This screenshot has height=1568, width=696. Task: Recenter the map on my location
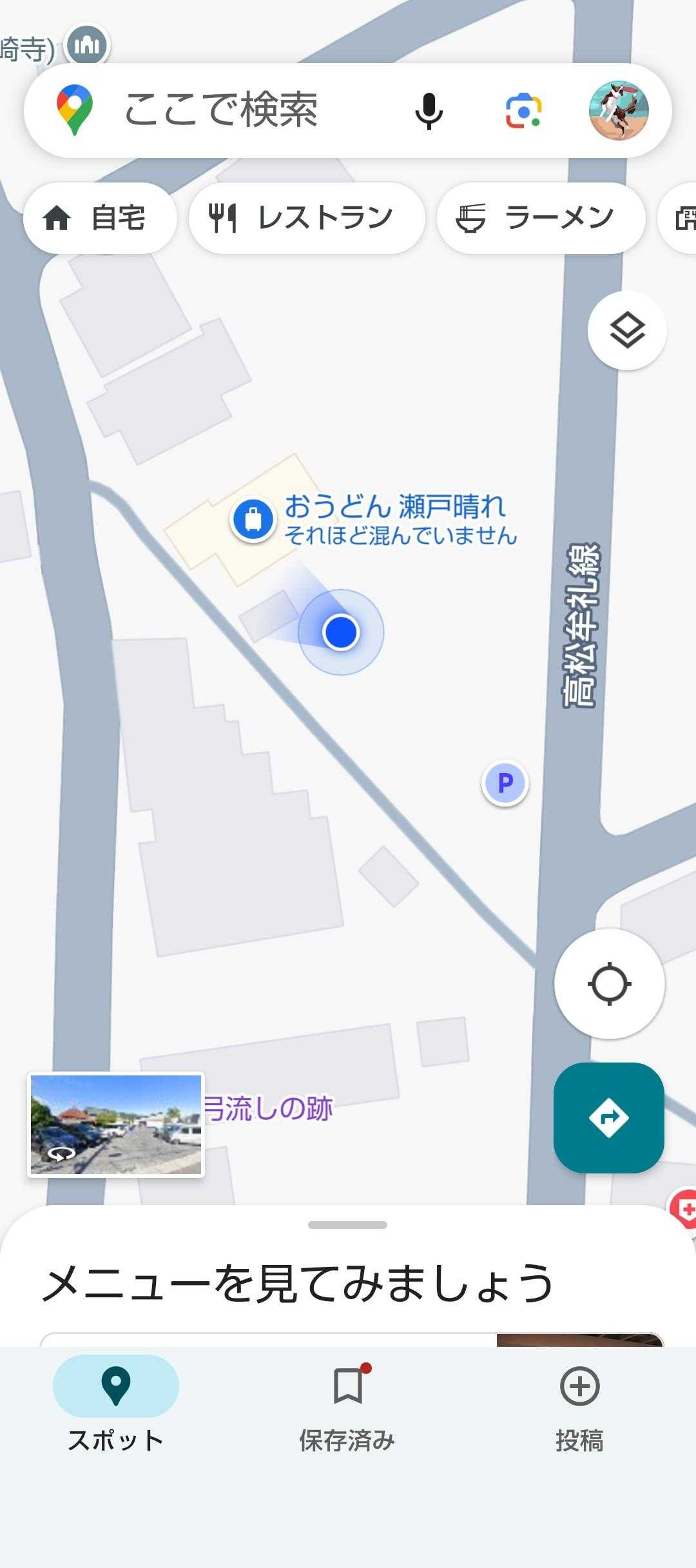609,984
